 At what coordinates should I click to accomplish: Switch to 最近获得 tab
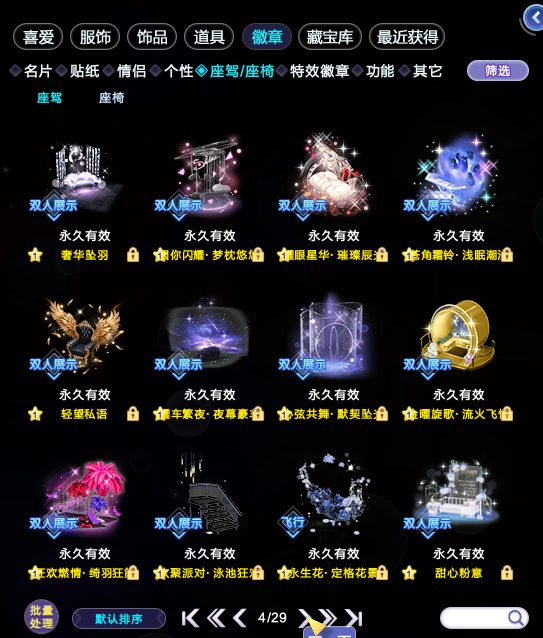click(407, 37)
